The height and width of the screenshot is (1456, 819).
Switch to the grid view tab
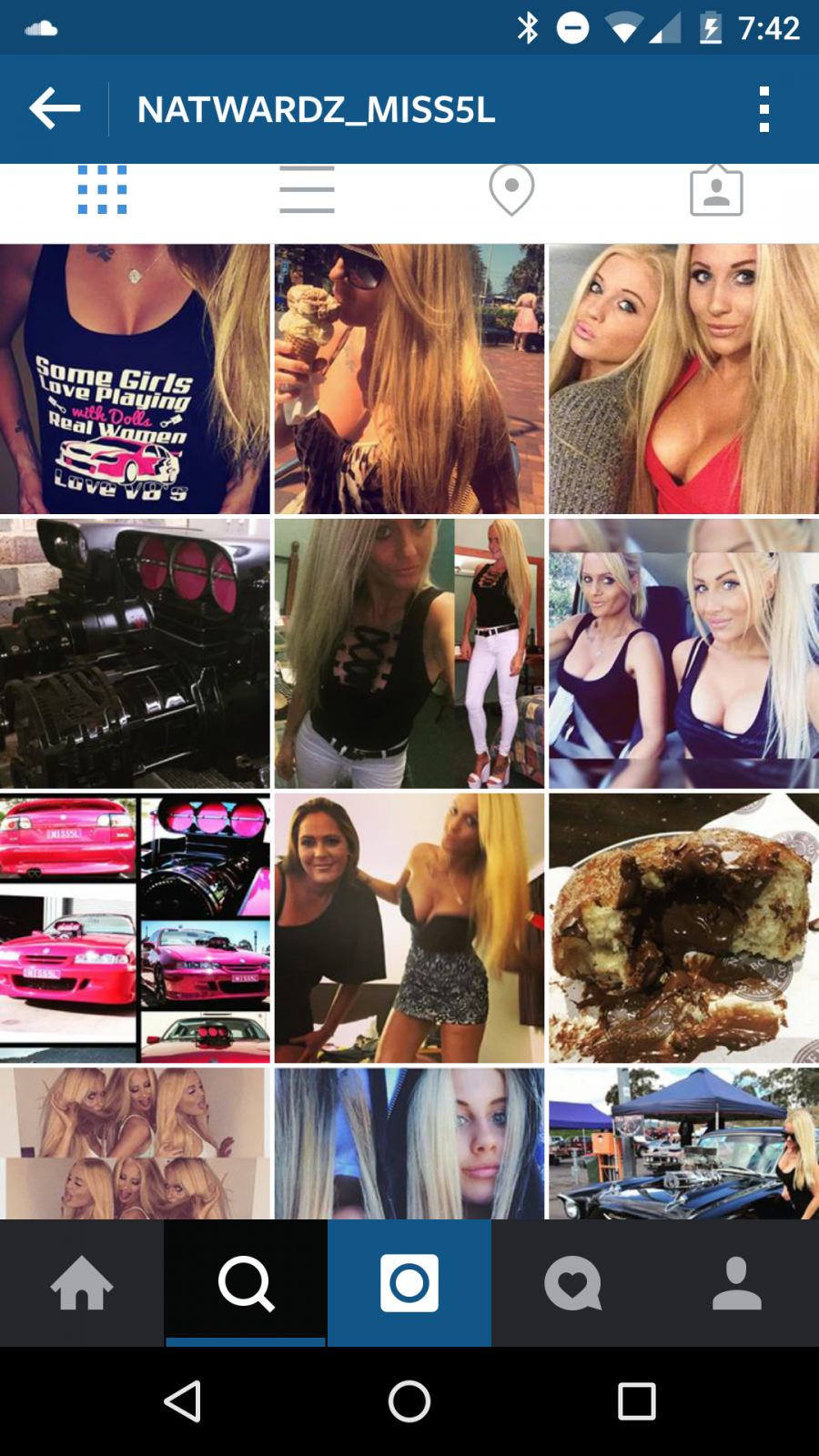tap(102, 190)
